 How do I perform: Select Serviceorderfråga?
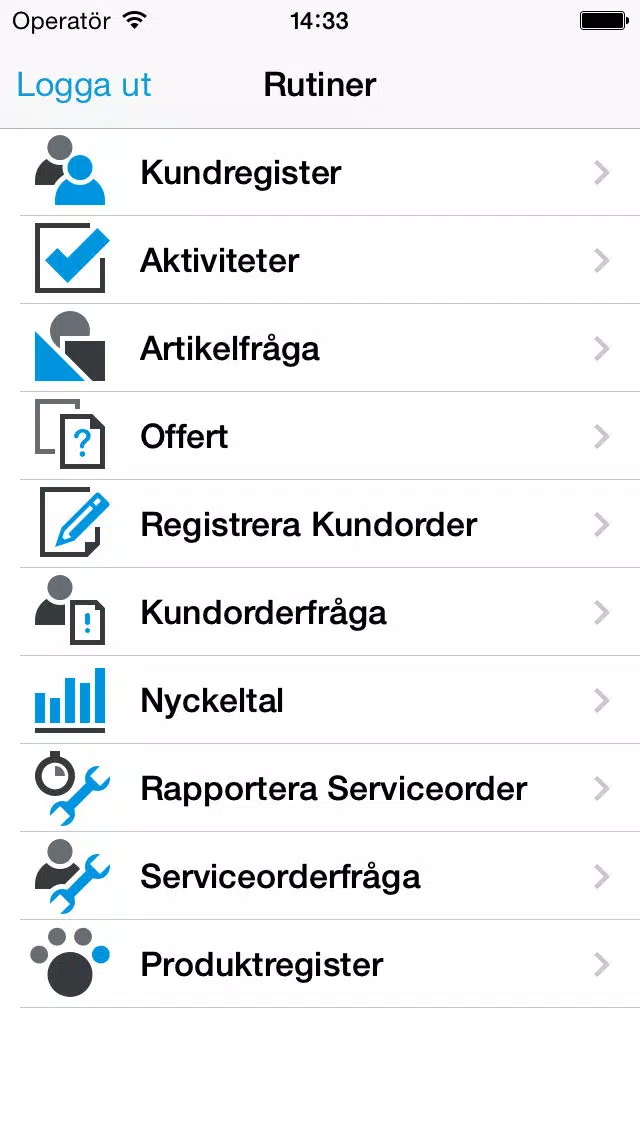(320, 876)
